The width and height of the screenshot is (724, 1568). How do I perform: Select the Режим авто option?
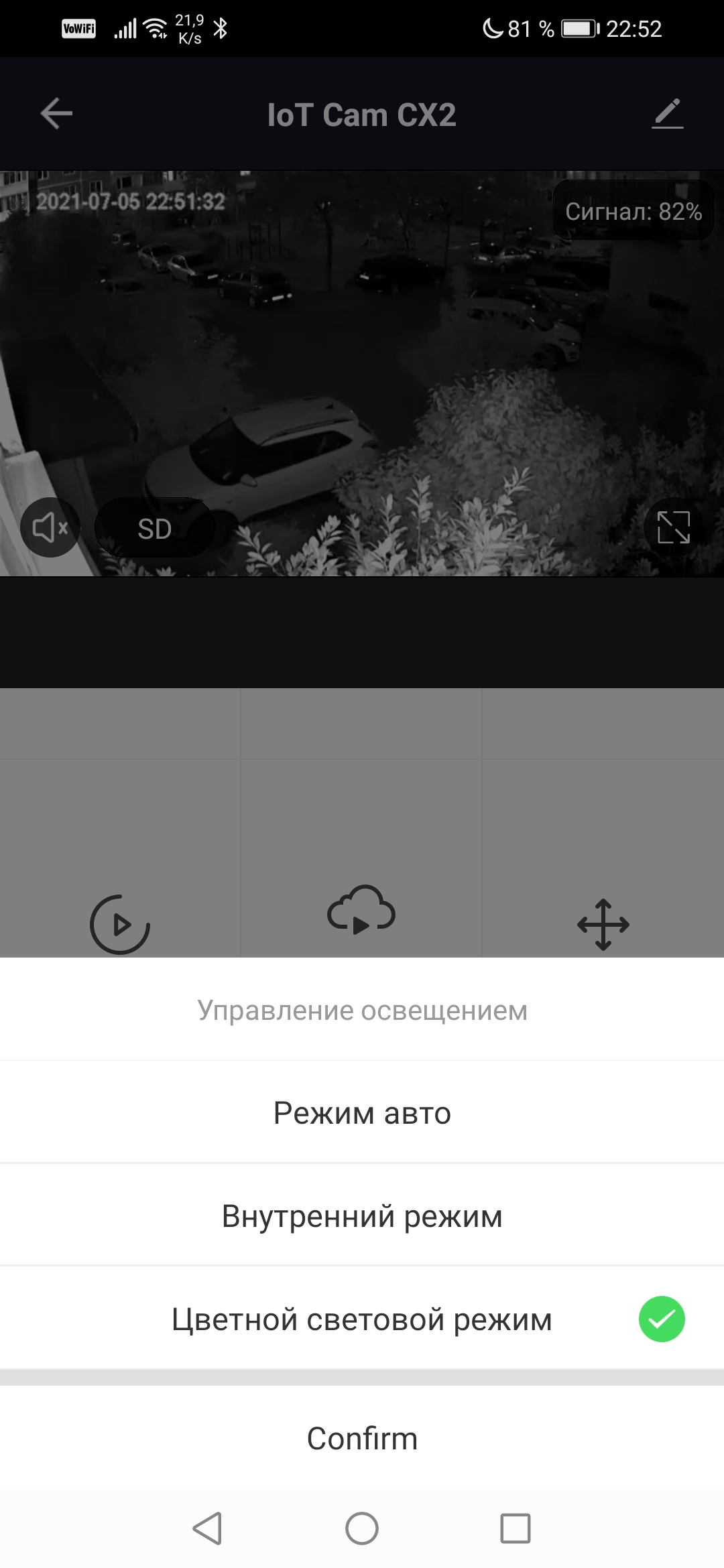pyautogui.click(x=362, y=1113)
